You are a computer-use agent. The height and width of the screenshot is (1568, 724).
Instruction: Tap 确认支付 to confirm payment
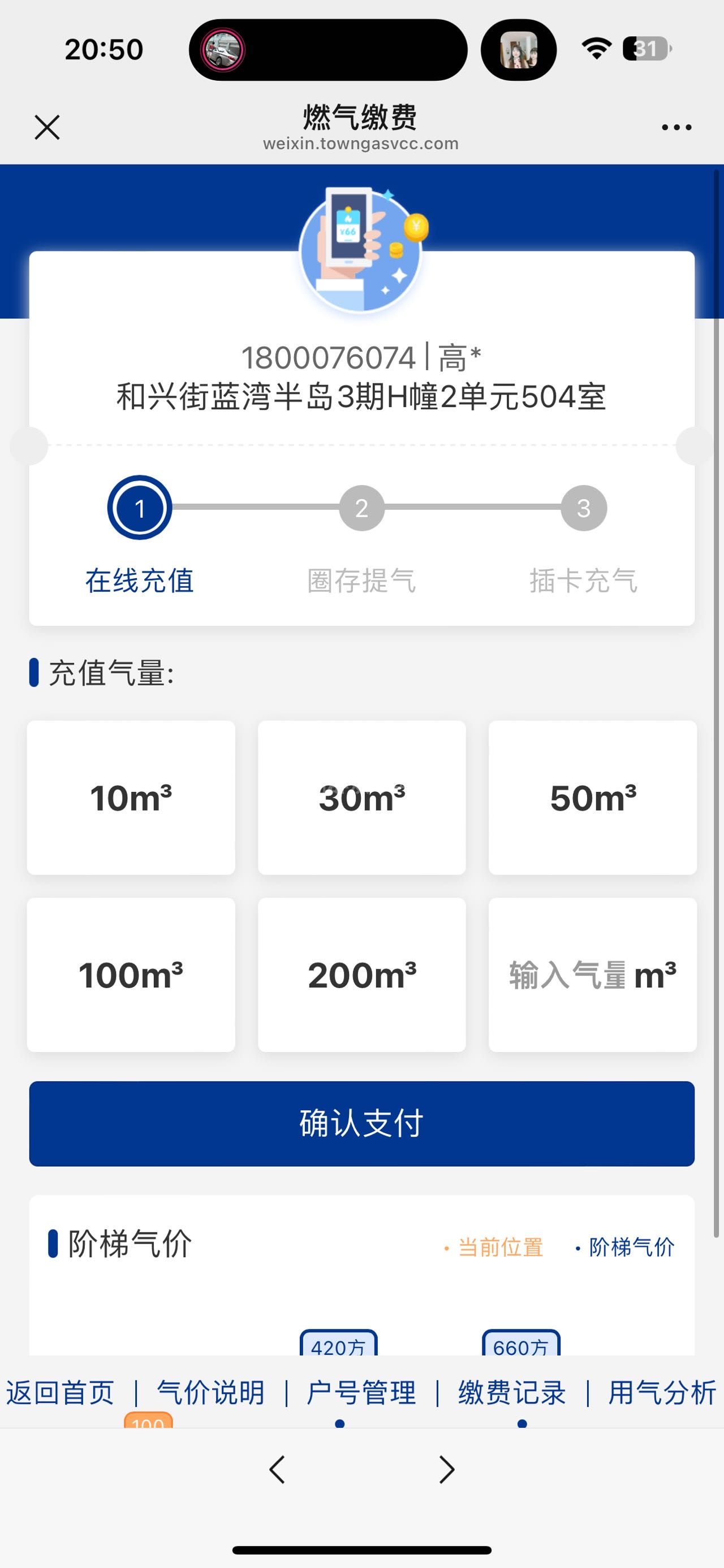(361, 1124)
